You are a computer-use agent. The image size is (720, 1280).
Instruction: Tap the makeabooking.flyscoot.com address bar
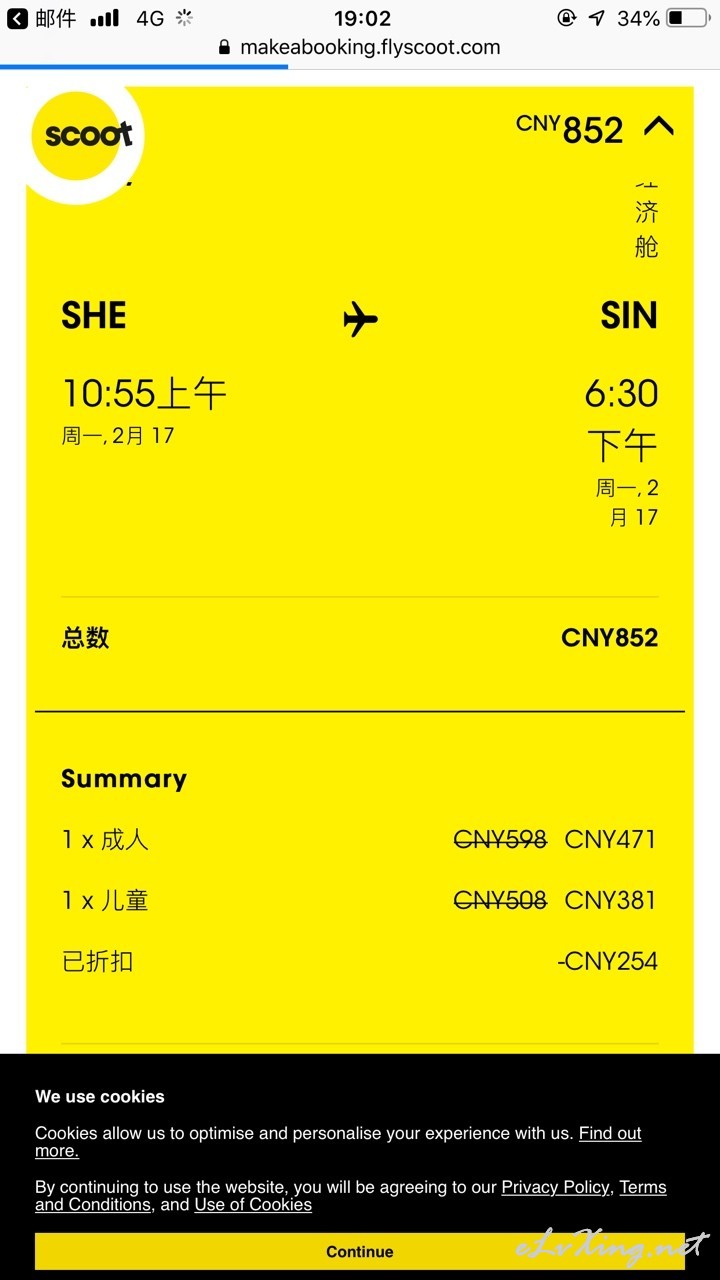(360, 47)
